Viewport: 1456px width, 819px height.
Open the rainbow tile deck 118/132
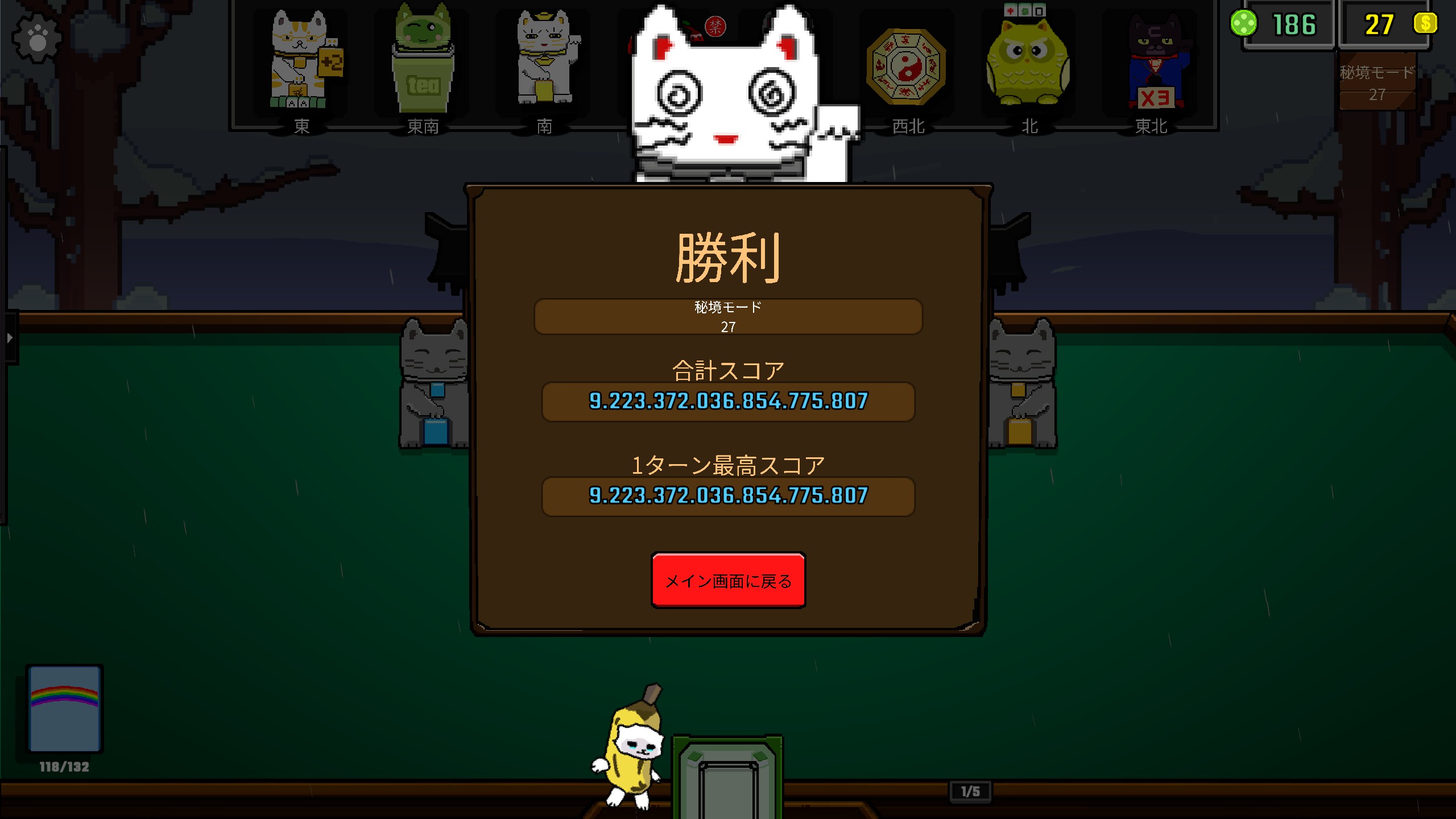pos(64,709)
